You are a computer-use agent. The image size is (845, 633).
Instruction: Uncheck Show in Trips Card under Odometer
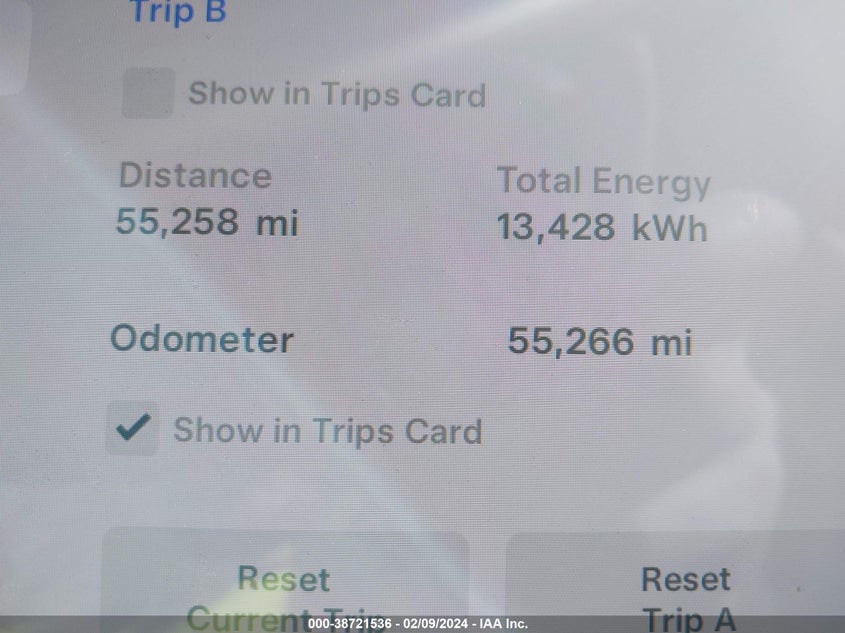tap(132, 429)
